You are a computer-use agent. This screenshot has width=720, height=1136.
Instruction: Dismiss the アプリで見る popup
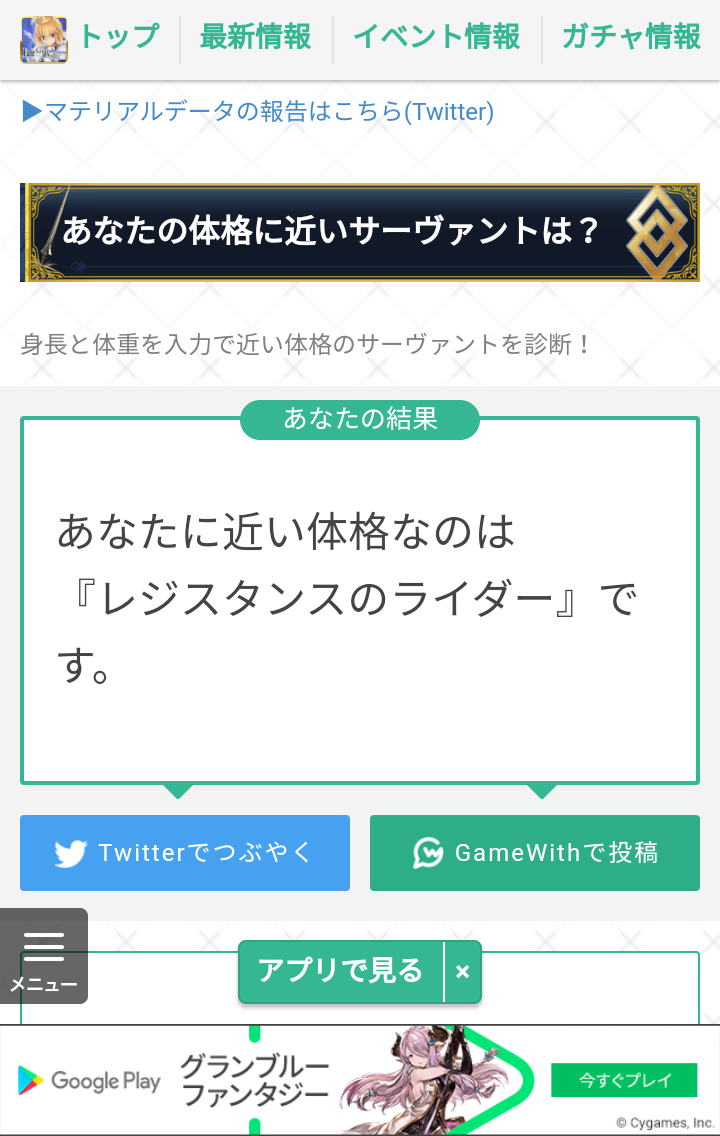tap(462, 971)
